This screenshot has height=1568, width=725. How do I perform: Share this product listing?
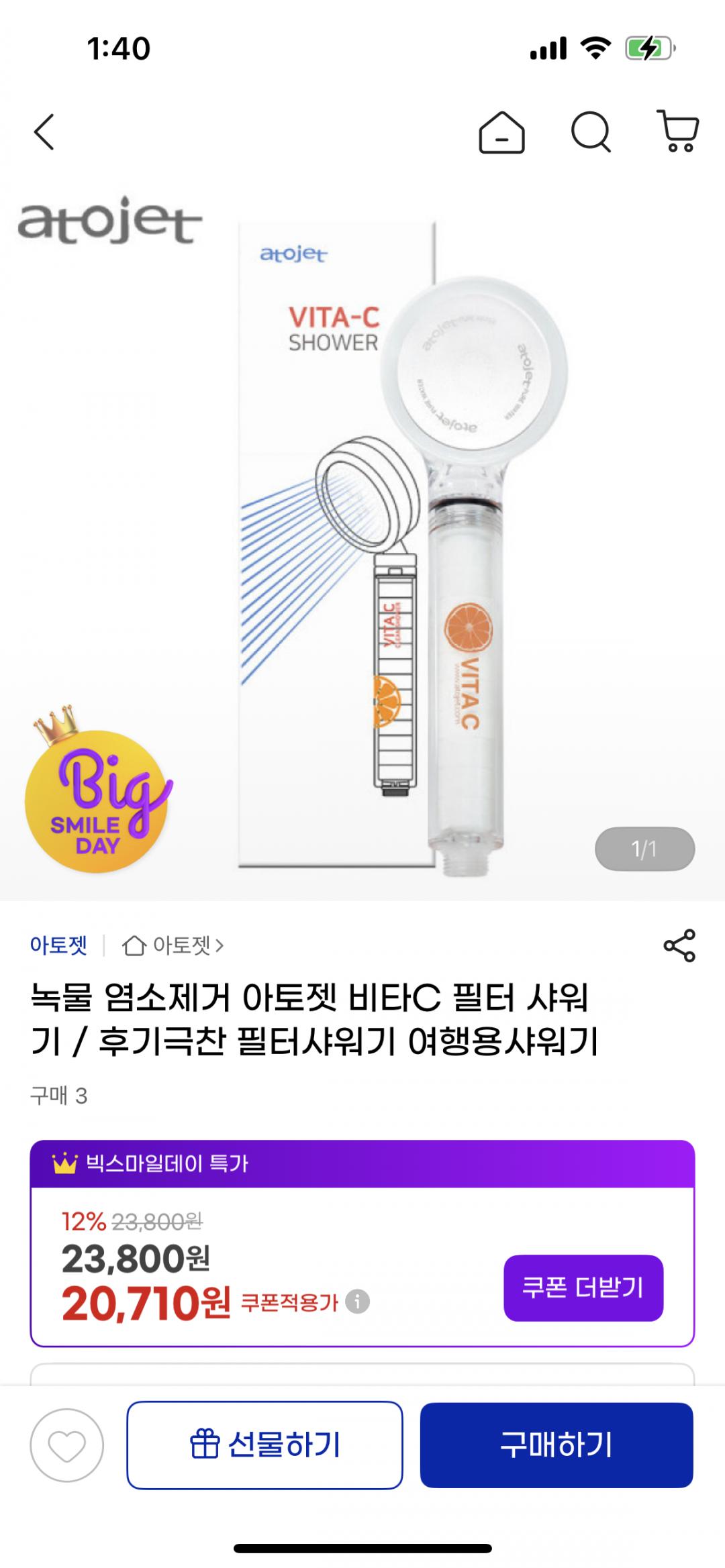[x=679, y=945]
